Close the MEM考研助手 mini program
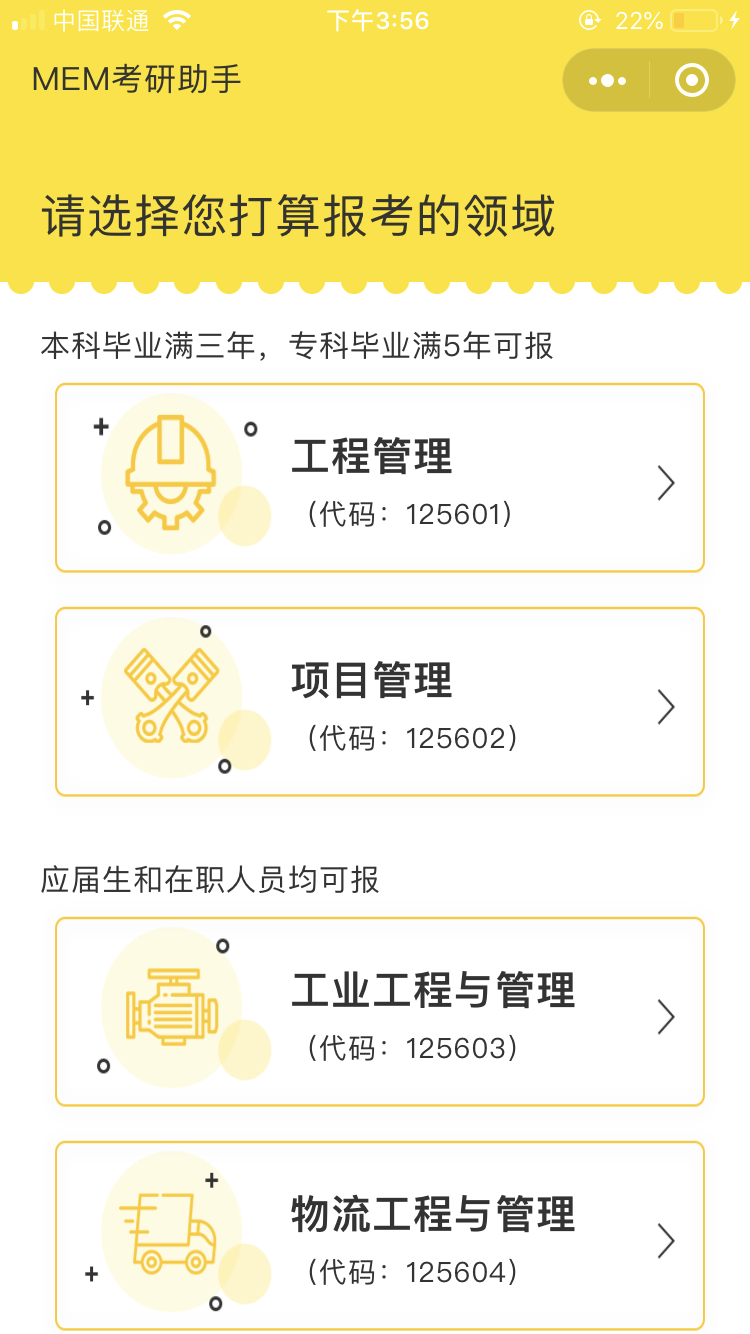 [x=692, y=80]
